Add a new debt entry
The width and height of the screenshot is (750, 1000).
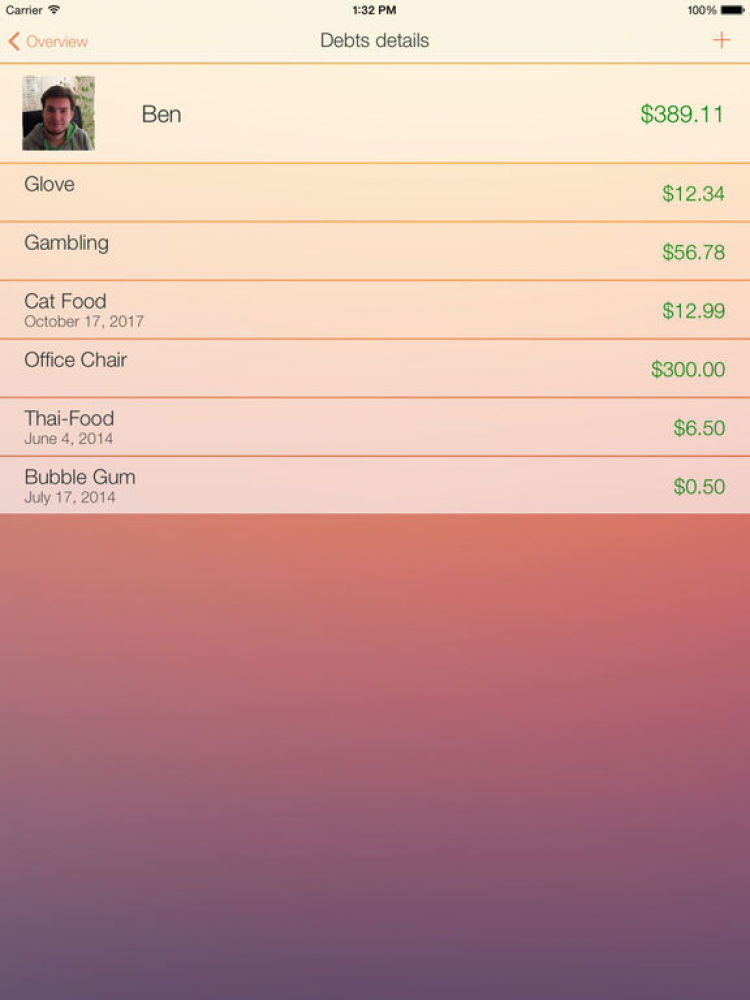point(721,40)
